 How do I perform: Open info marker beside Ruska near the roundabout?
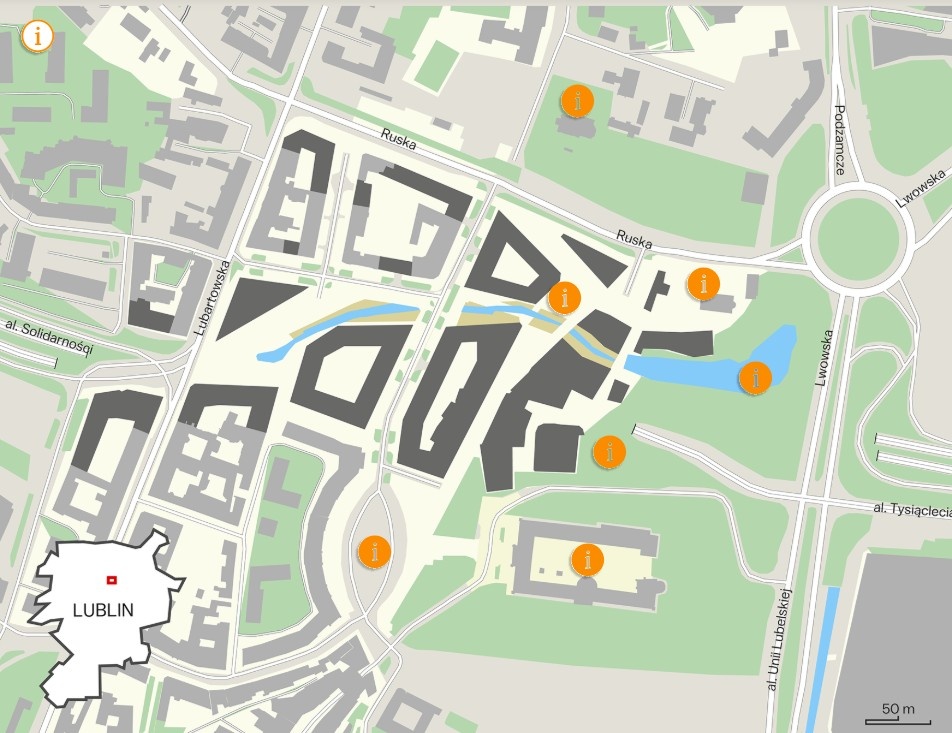click(x=704, y=285)
